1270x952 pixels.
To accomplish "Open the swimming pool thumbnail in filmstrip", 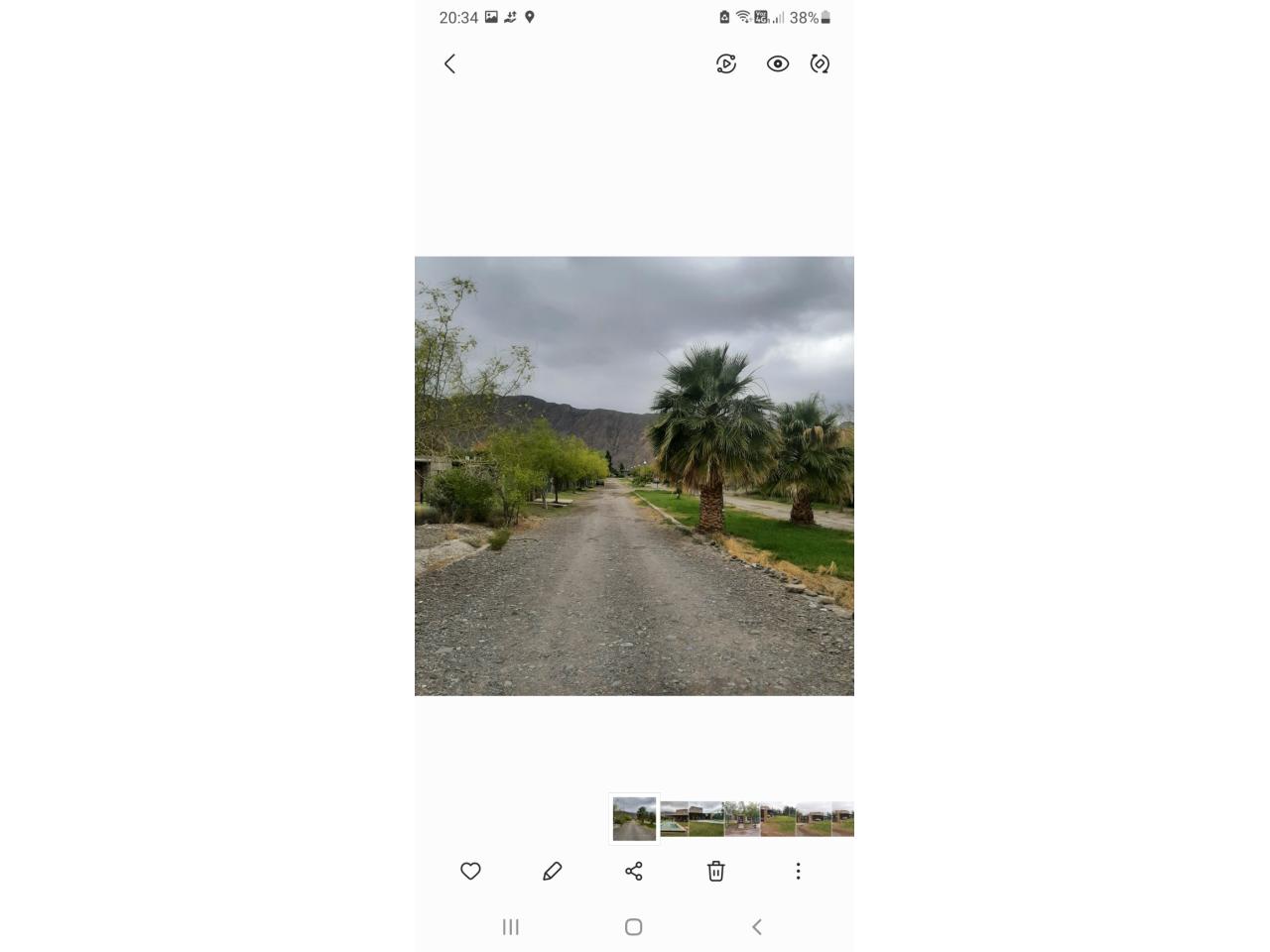I will (x=675, y=819).
